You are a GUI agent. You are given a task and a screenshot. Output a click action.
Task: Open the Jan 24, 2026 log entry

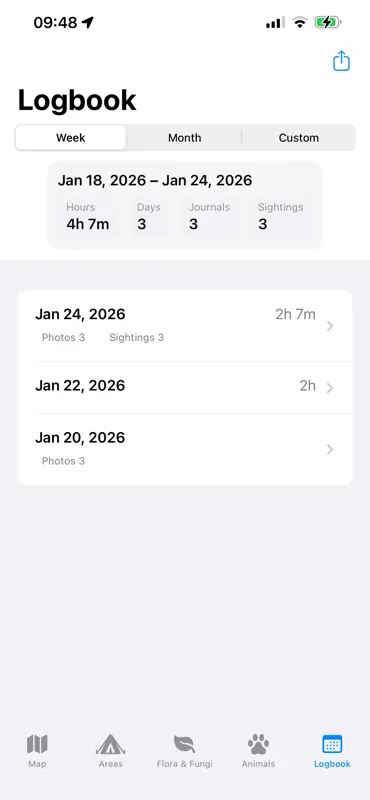click(x=185, y=326)
